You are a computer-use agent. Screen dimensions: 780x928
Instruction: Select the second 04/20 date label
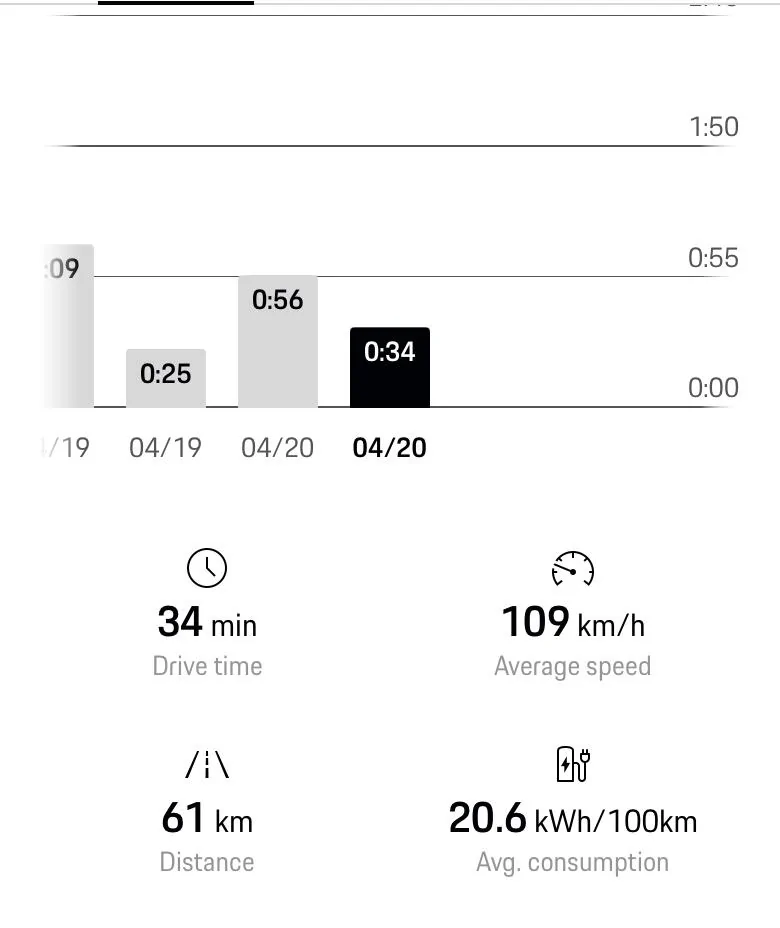[390, 447]
